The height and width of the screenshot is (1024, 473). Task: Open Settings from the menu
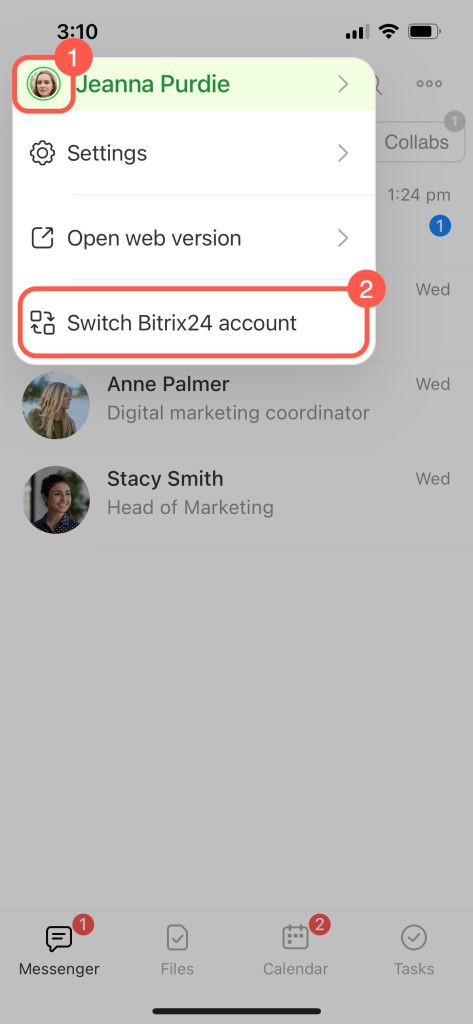coord(194,153)
